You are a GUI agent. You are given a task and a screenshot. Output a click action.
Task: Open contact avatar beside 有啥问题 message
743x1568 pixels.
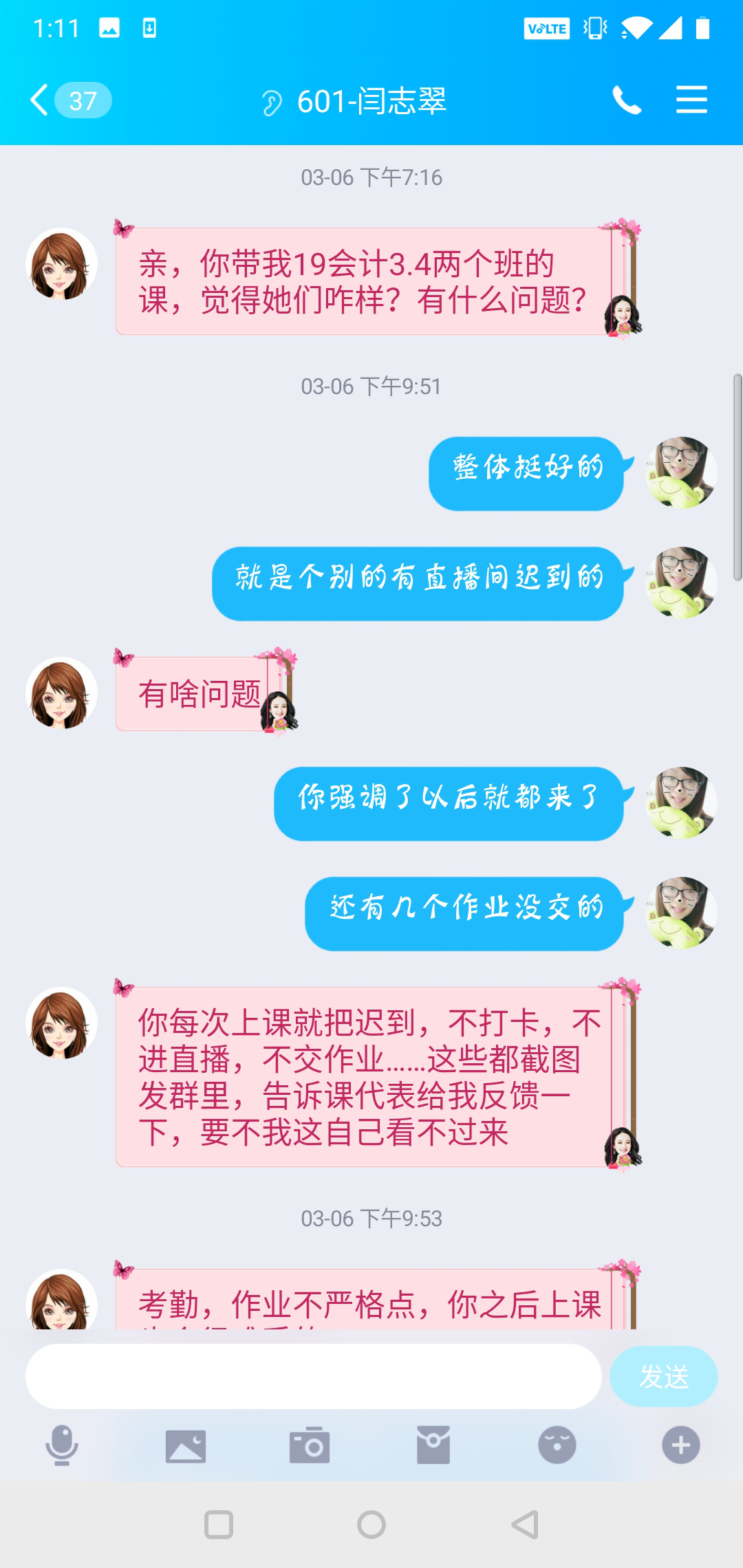pos(62,693)
